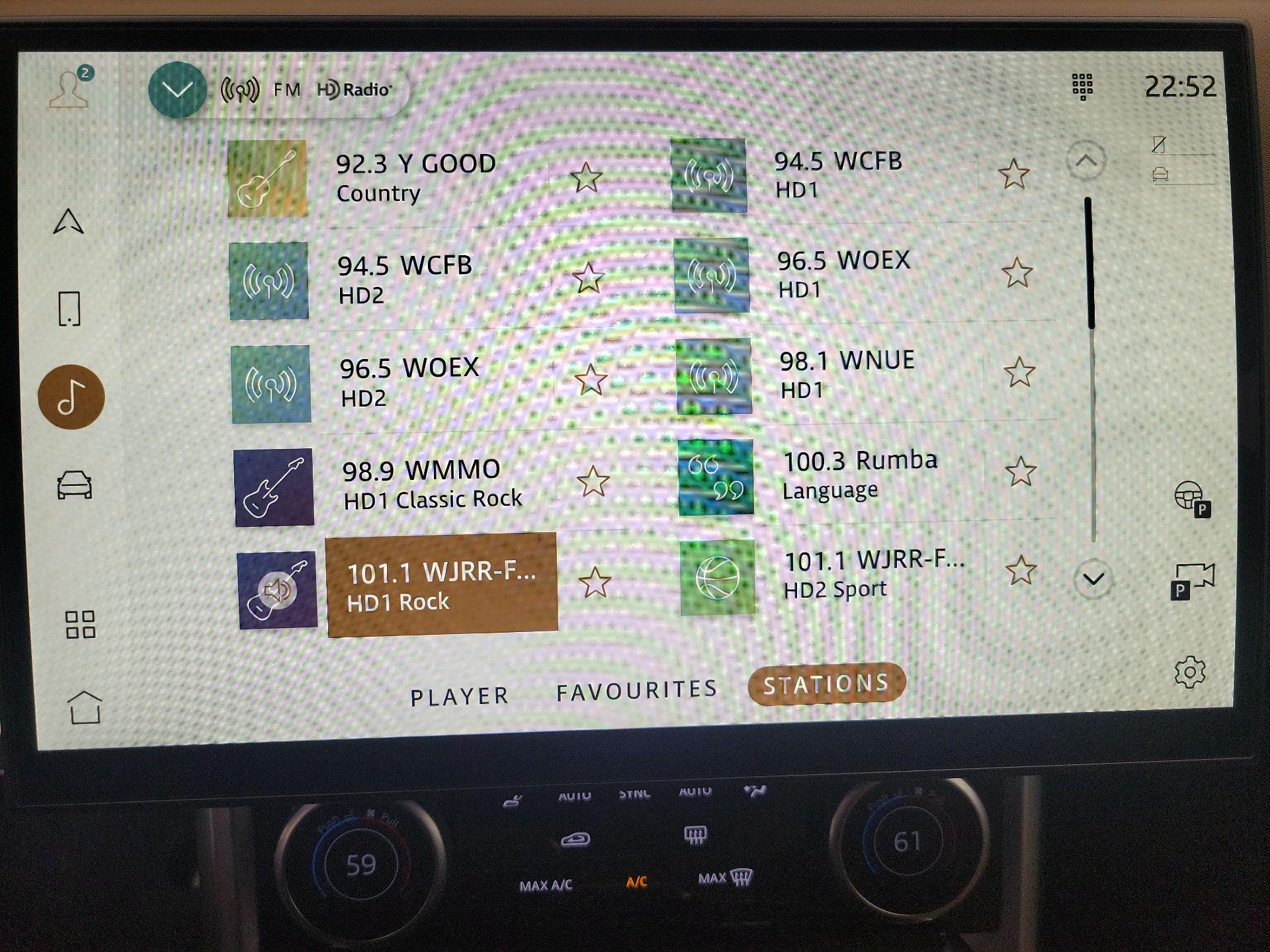Viewport: 1270px width, 952px height.
Task: Open the apps grid icon
Action: coord(80,624)
